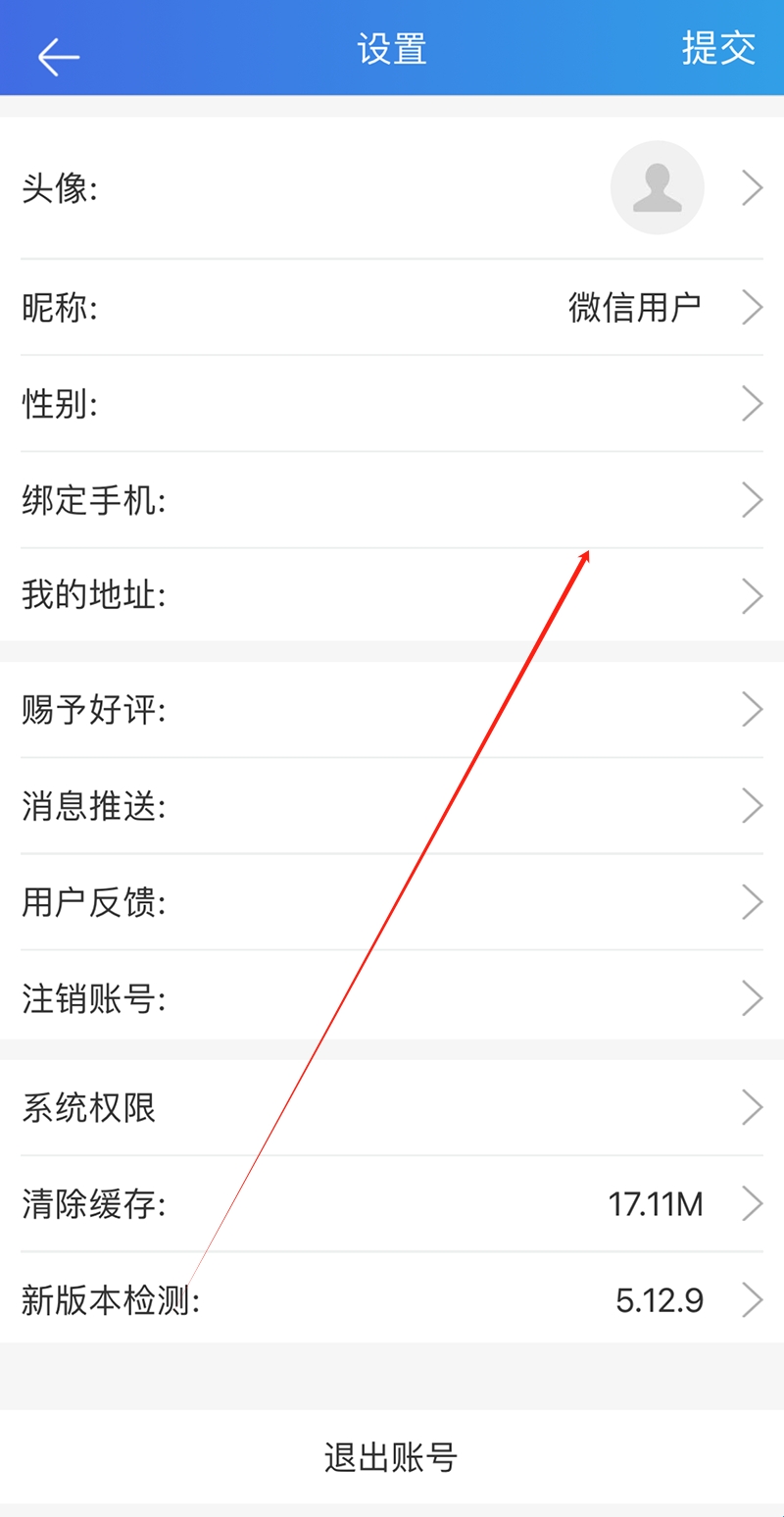Open 绑定手机 to bind phone

coord(392,500)
